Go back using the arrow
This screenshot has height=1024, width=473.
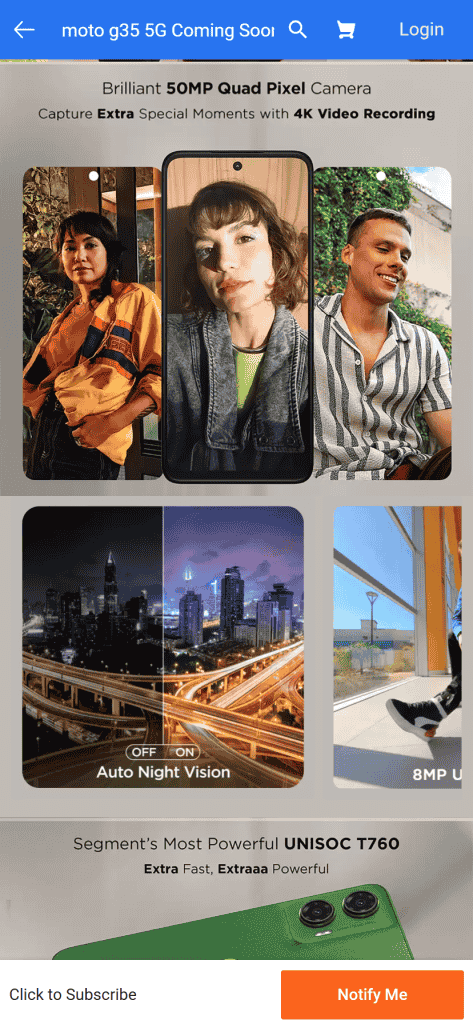pyautogui.click(x=24, y=30)
